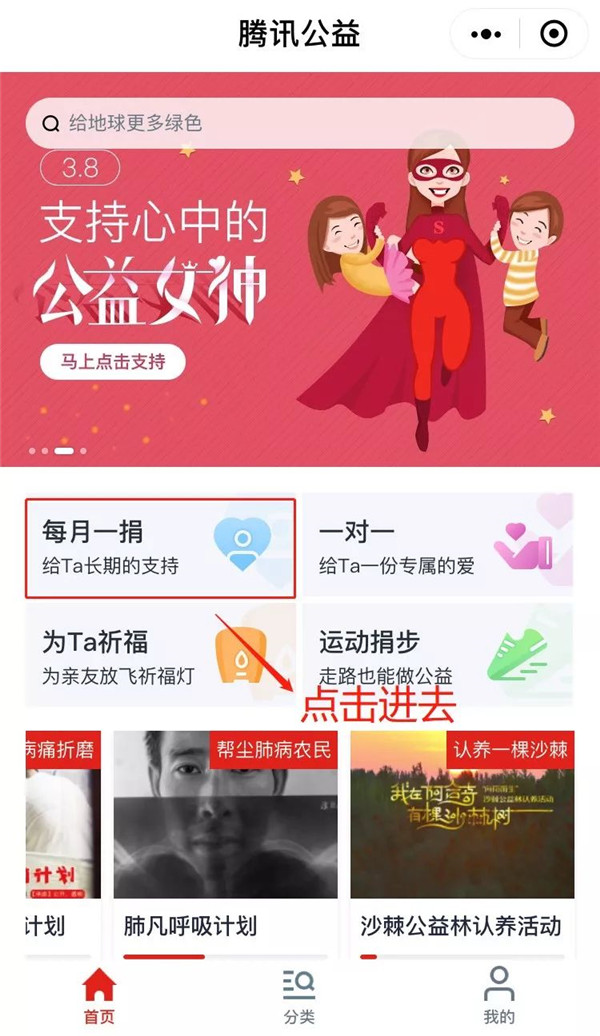Open the mini program overflow menu
Image resolution: width=600 pixels, height=1036 pixels.
486,34
